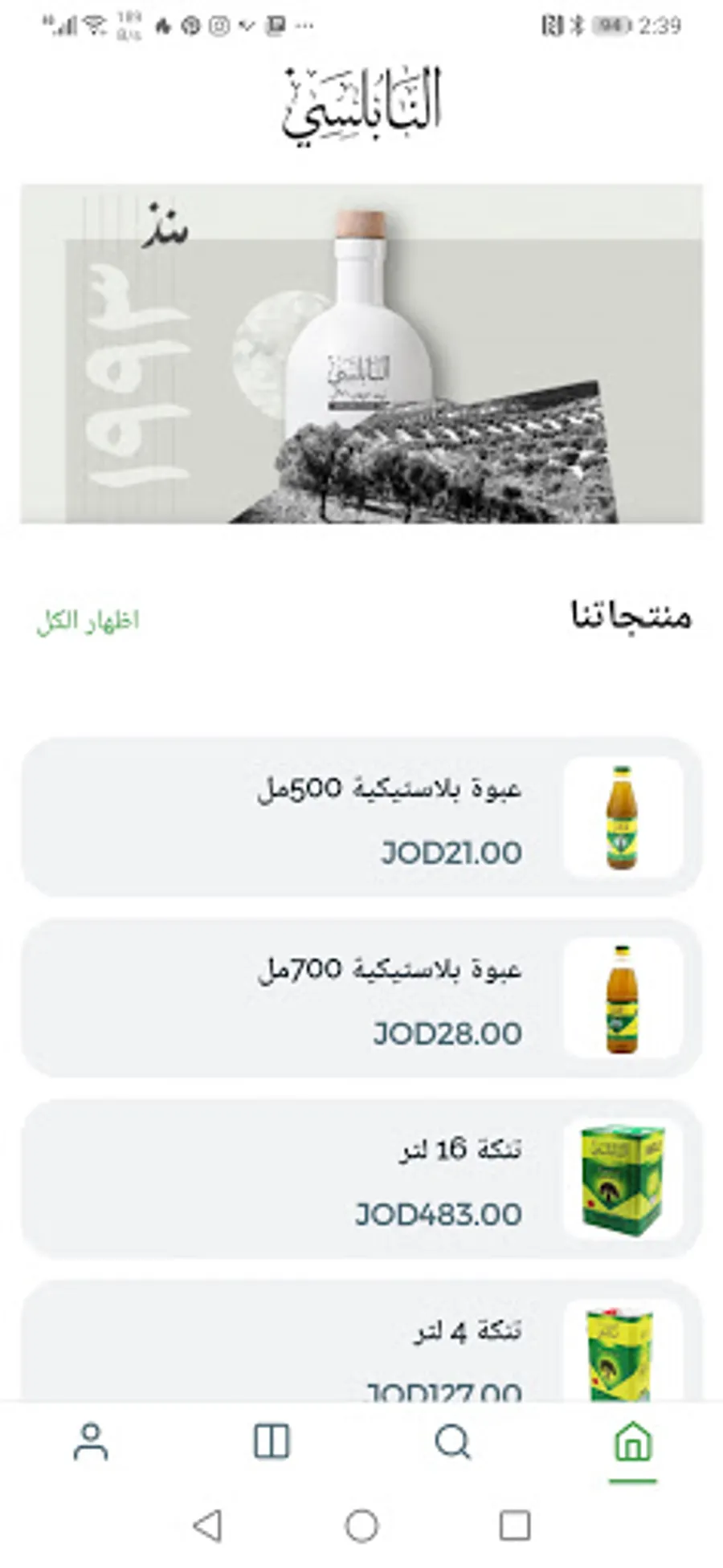Select the عبوة بلاستيكية 700مل product card
Image resolution: width=723 pixels, height=1568 pixels.
361,998
